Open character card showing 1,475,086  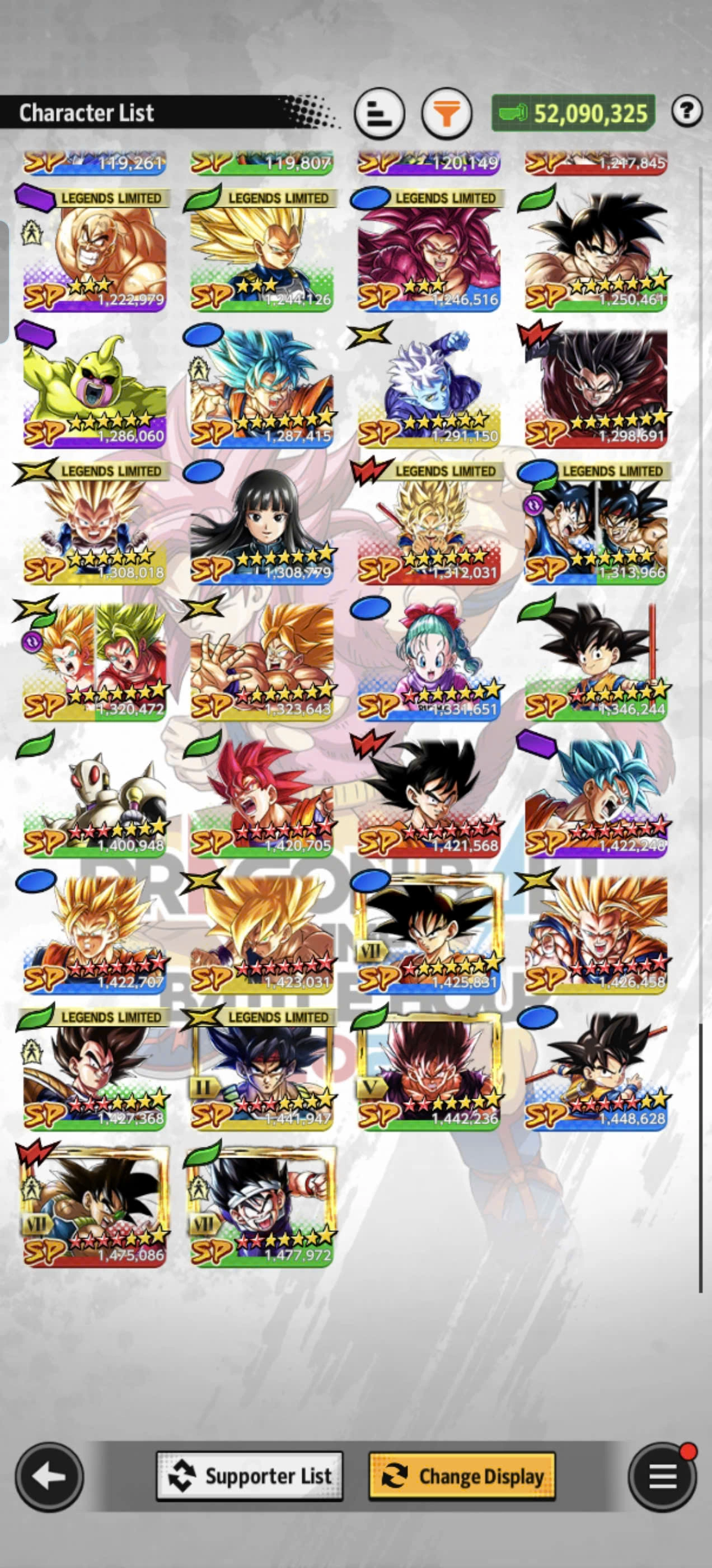coord(95,1209)
